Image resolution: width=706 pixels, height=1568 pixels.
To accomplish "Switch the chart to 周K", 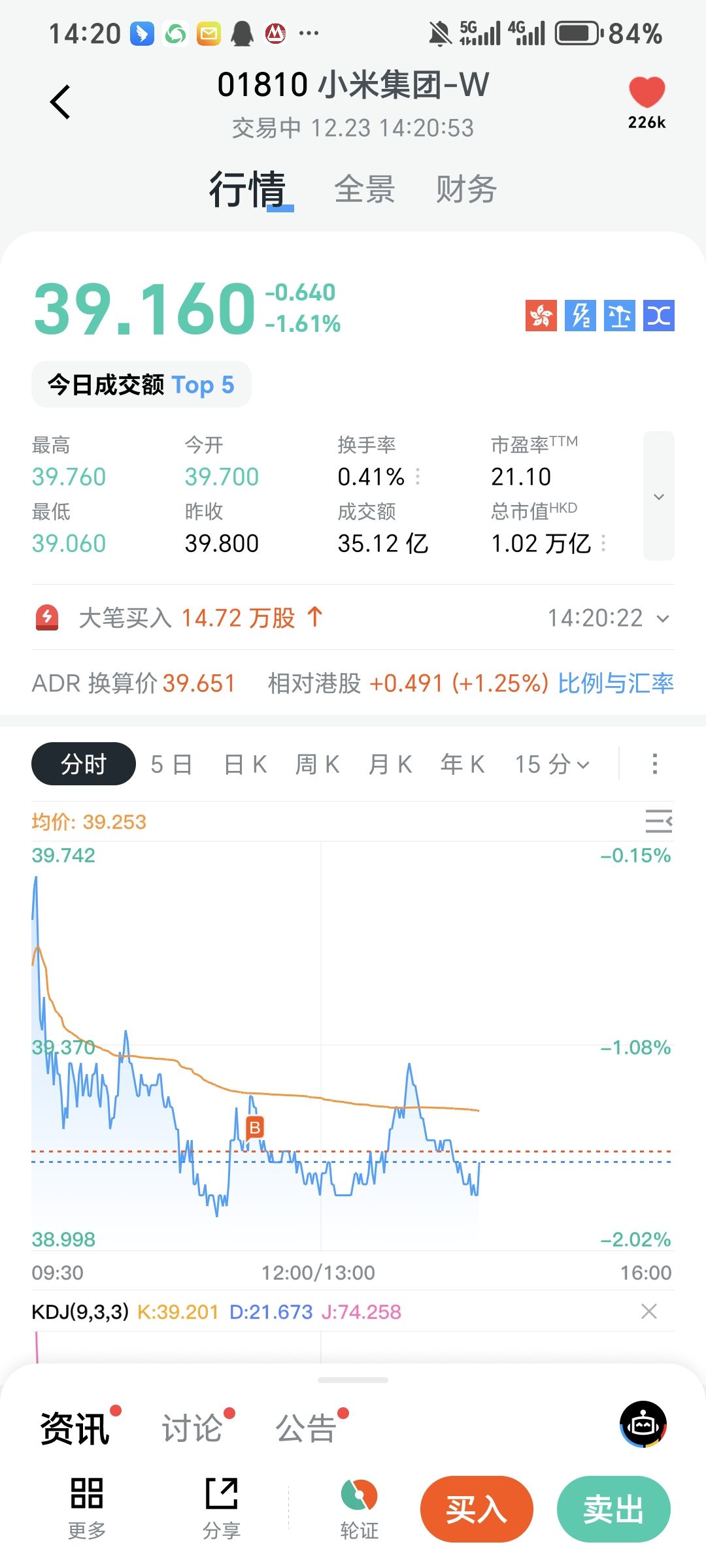I will pos(318,764).
